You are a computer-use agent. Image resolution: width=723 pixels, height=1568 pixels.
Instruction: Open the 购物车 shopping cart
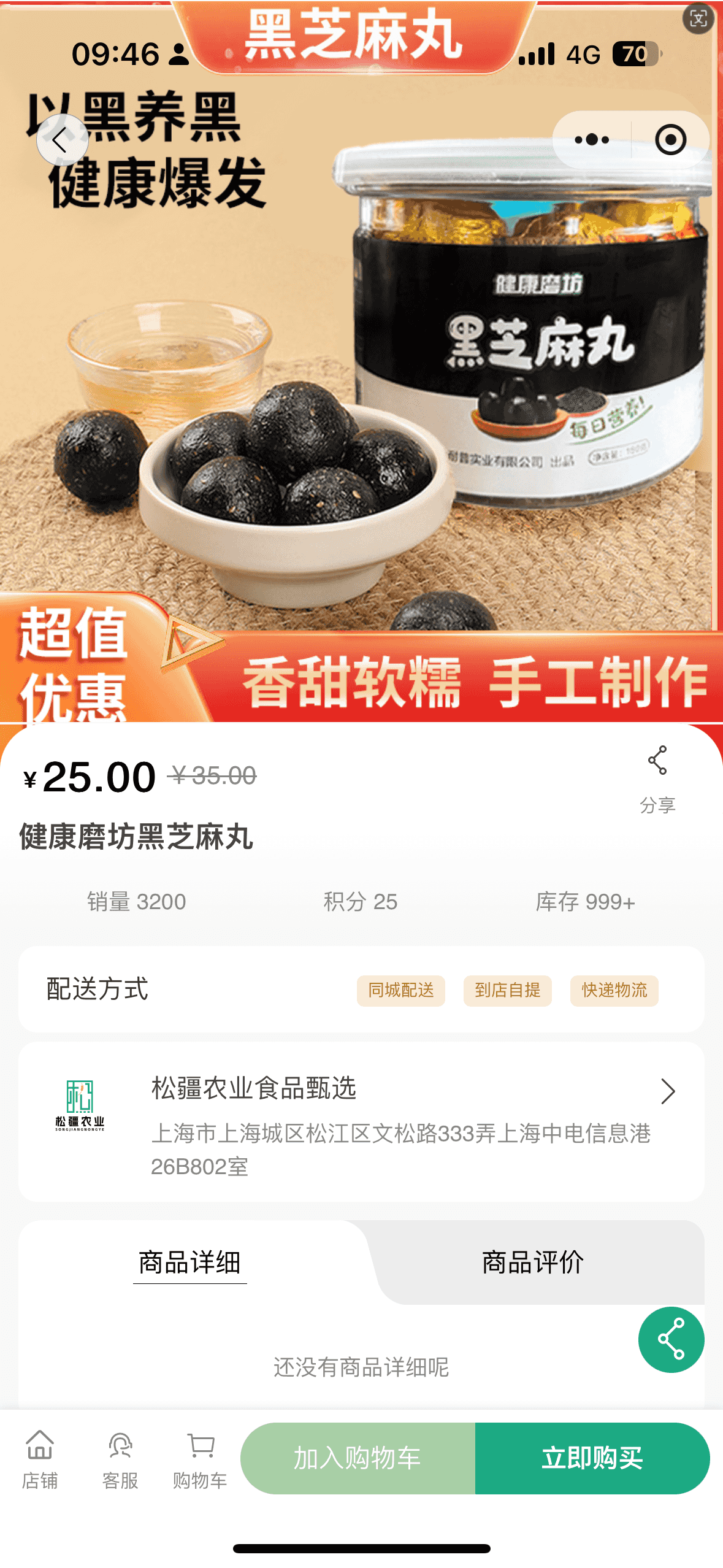tap(200, 1459)
